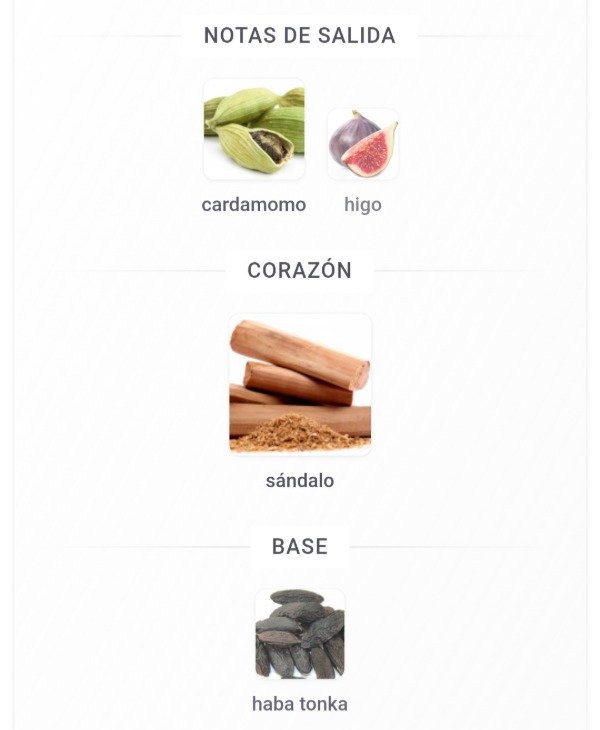Screen dimensions: 600x730
Task: Select the higo note
Action: (363, 145)
